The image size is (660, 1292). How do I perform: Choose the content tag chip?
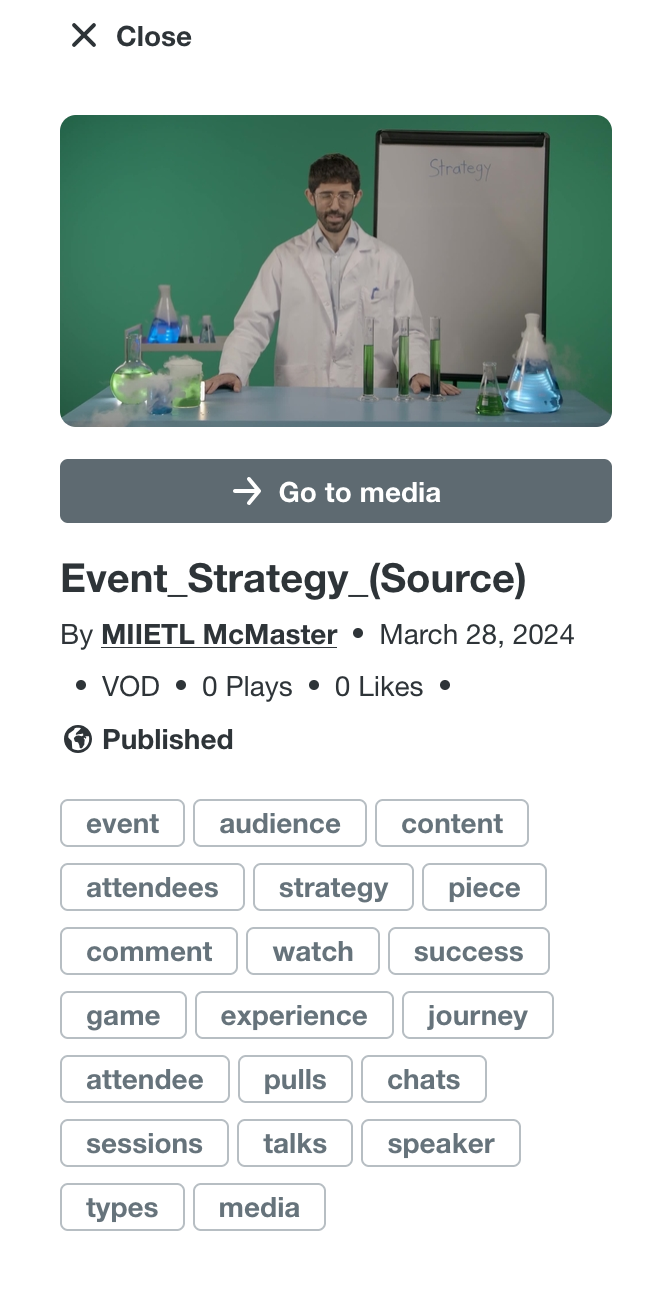click(x=452, y=823)
